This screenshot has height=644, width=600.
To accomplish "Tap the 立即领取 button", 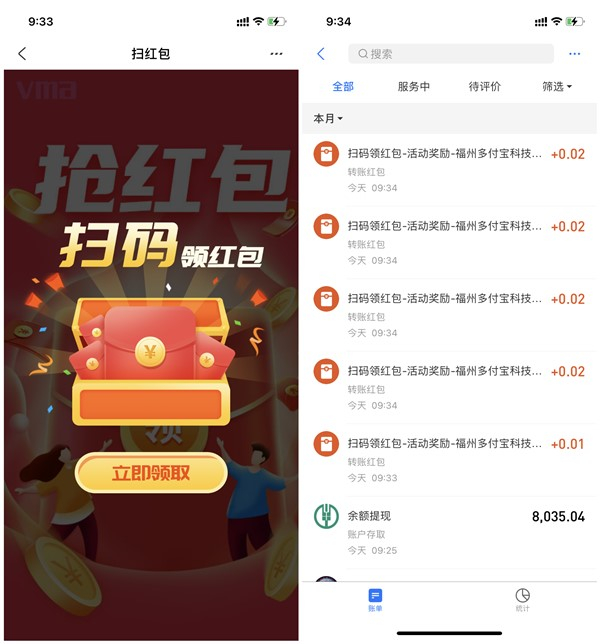I will 151,472.
